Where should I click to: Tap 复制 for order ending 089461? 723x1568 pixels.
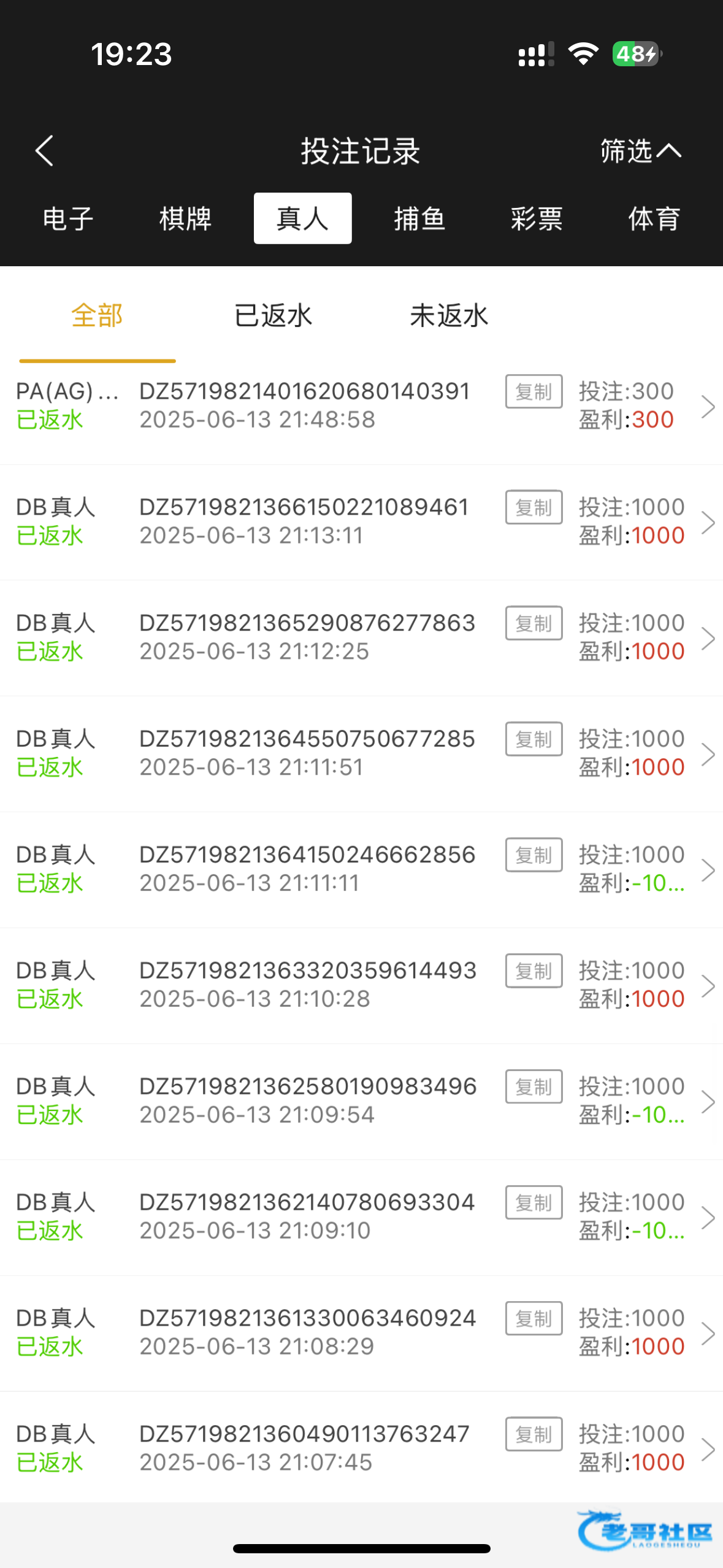coord(534,507)
